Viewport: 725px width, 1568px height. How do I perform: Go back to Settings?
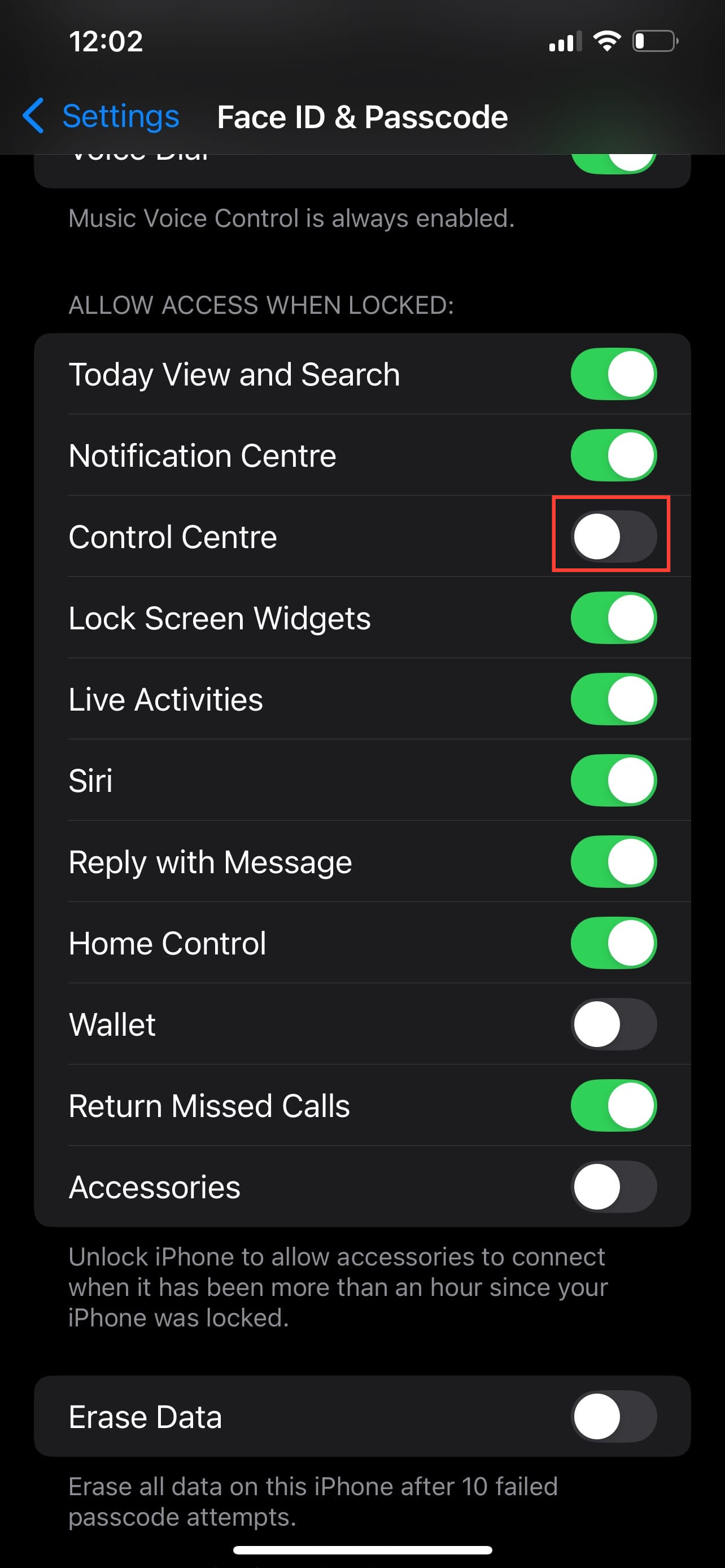coord(101,116)
